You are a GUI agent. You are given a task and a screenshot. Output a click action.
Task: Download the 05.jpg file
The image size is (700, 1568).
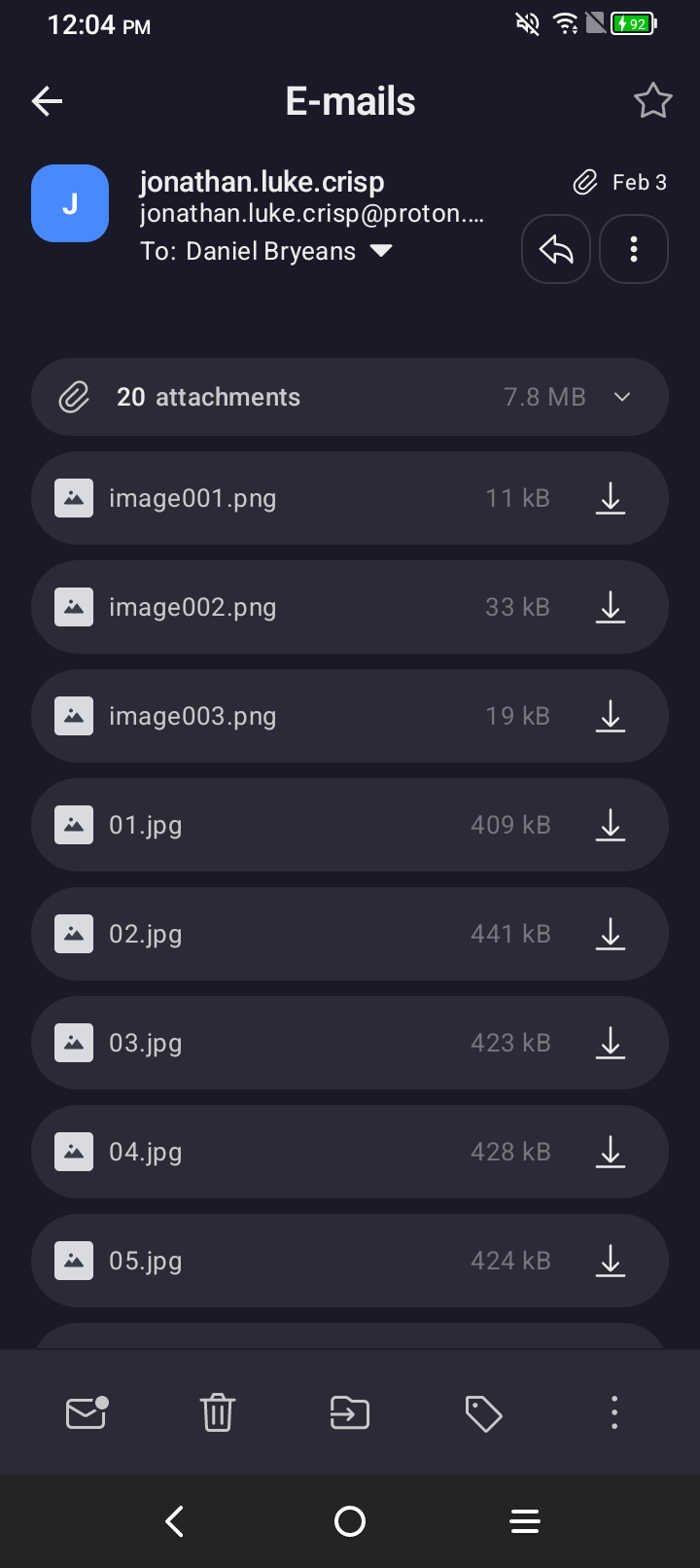611,1261
